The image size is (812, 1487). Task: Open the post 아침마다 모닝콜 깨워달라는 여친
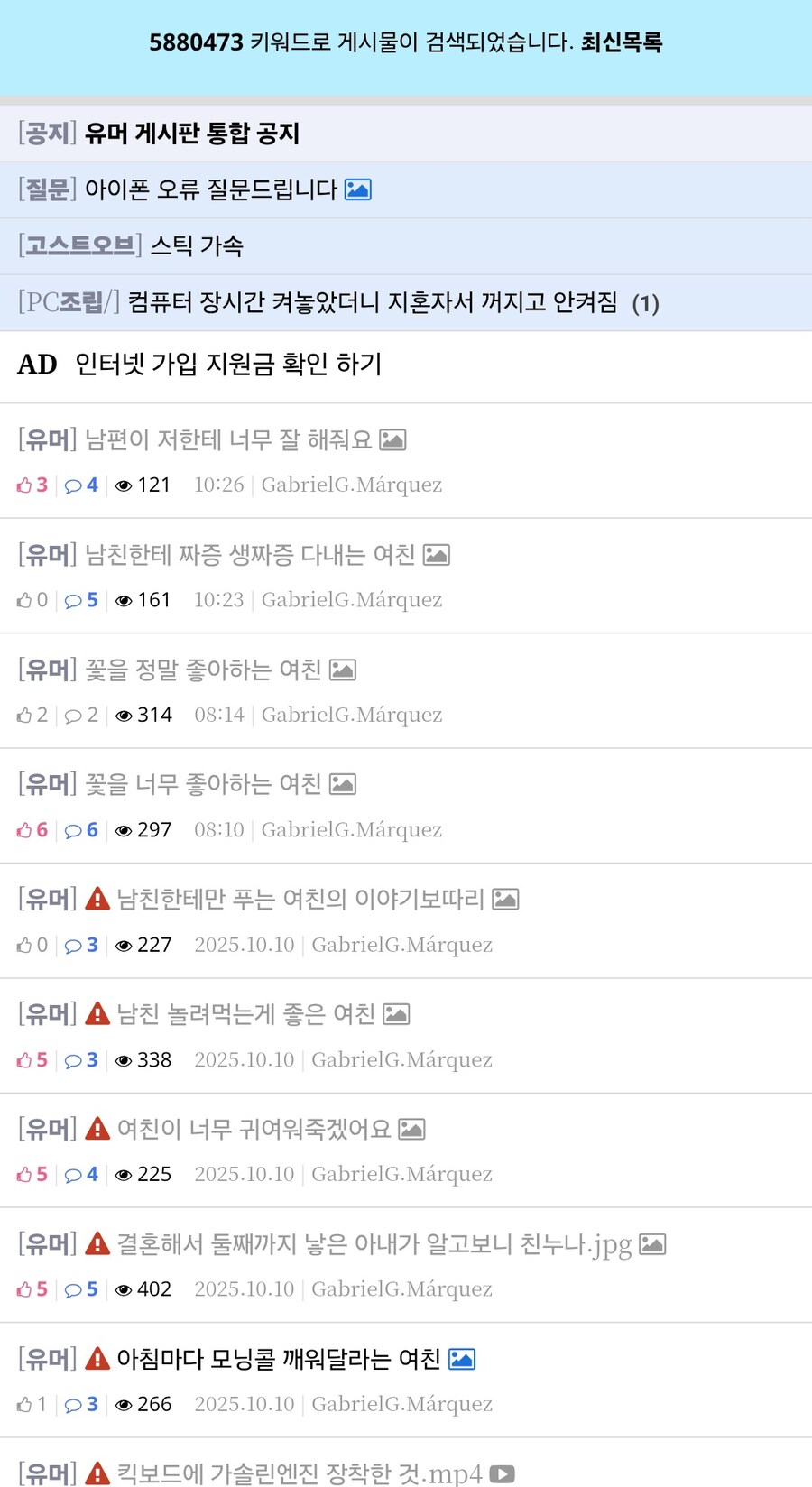click(278, 1359)
